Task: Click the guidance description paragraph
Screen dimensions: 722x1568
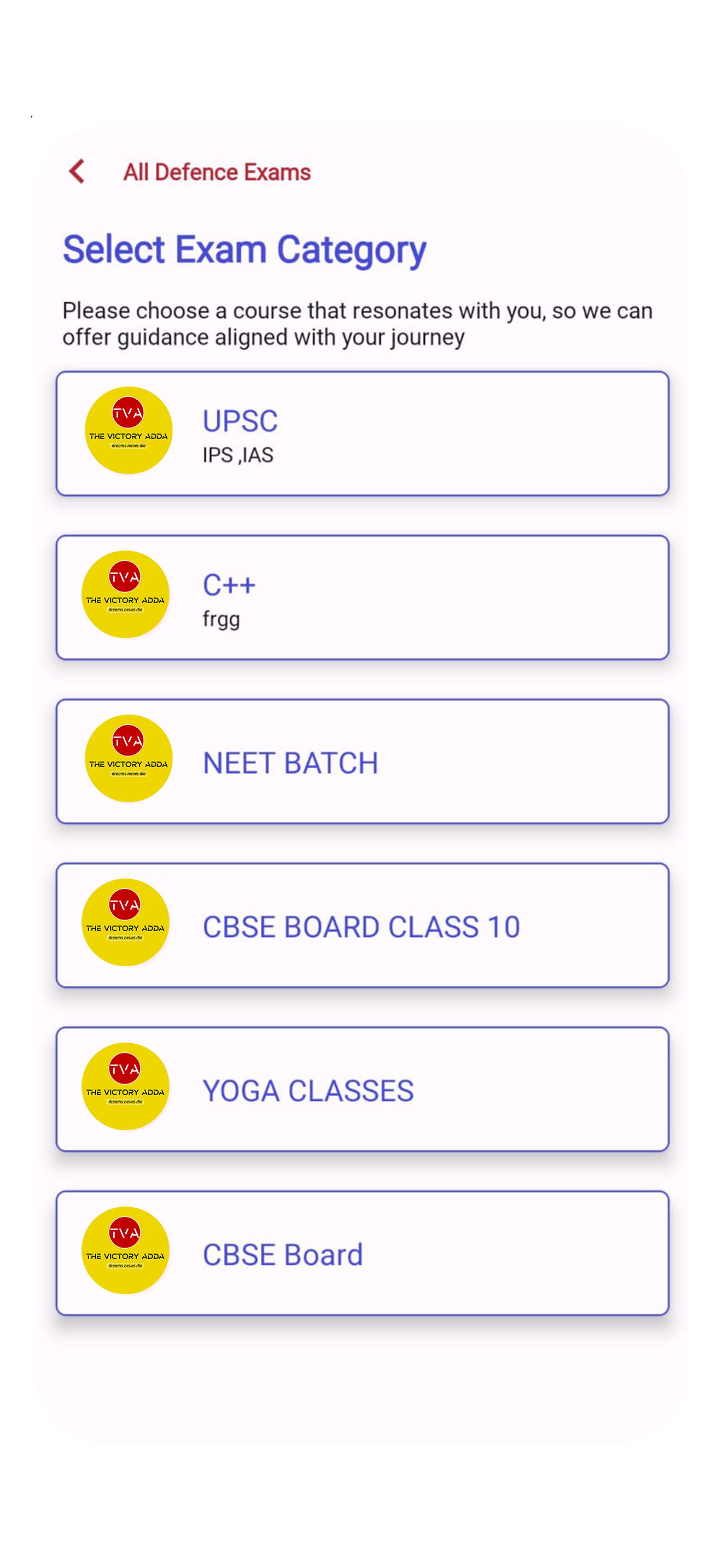Action: coord(357,323)
